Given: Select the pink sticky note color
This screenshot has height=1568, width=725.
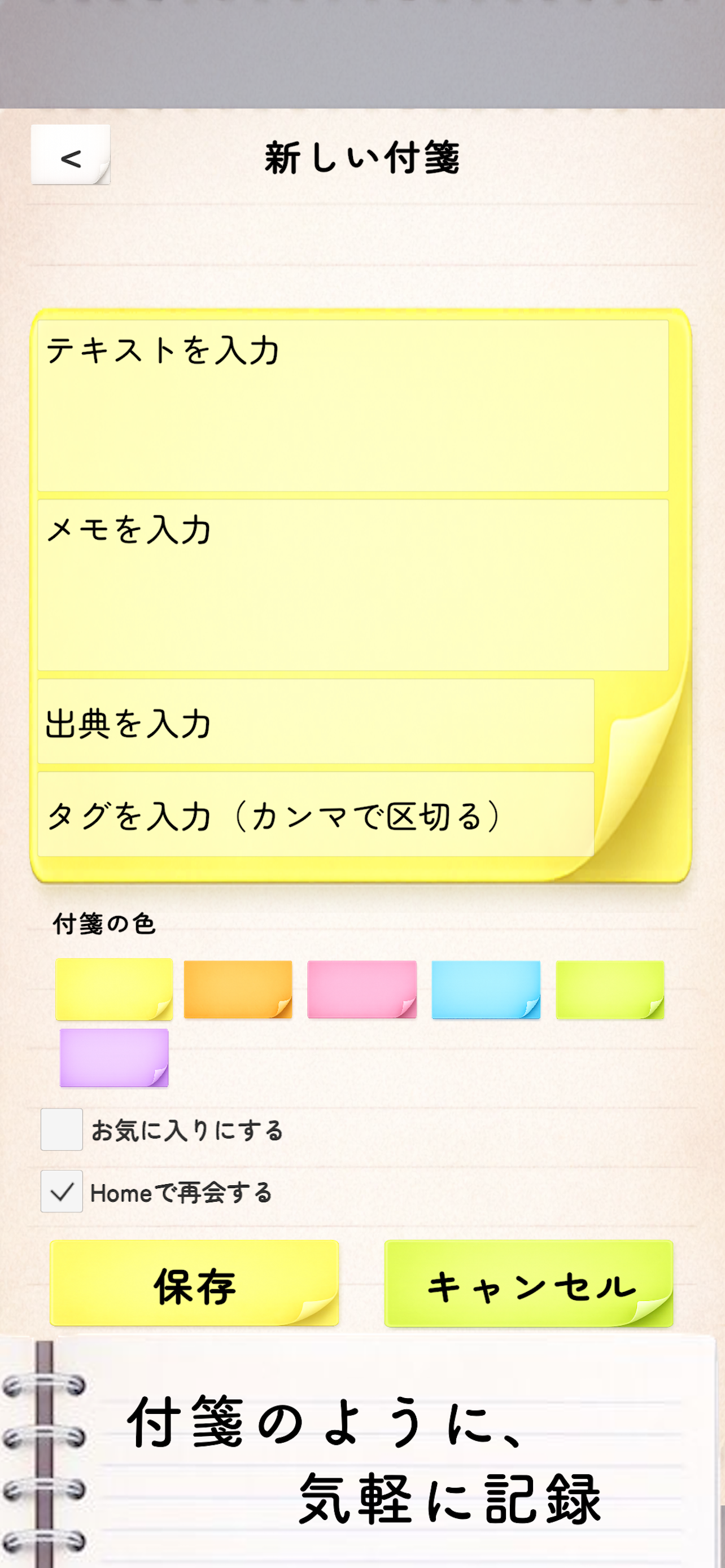Looking at the screenshot, I should (362, 988).
